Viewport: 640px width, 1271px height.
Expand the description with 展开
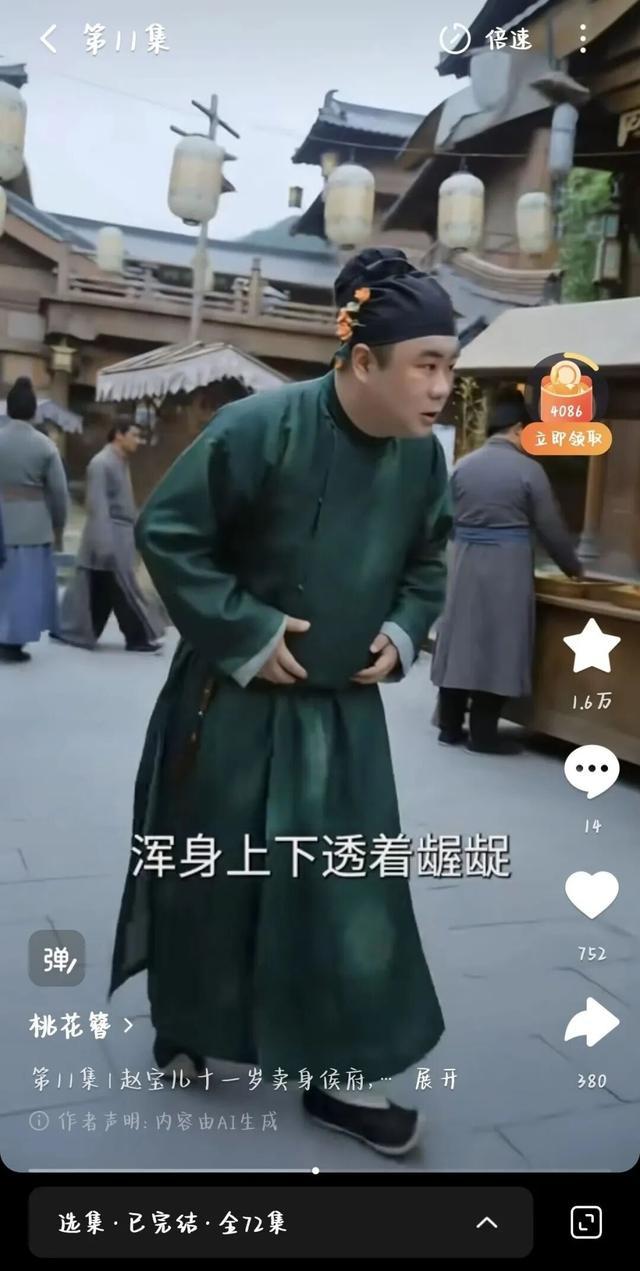[x=436, y=1079]
